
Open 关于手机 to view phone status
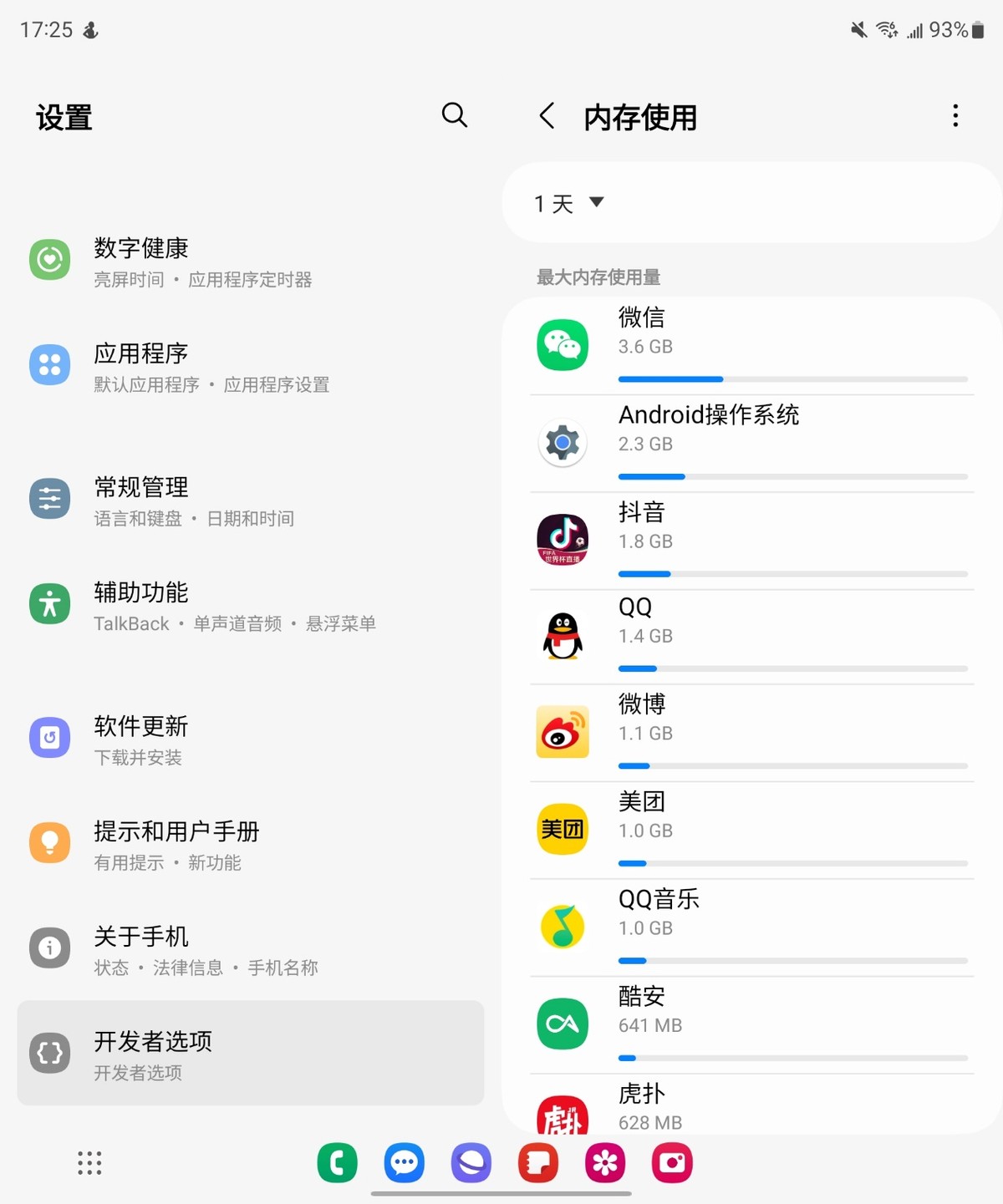[x=140, y=948]
